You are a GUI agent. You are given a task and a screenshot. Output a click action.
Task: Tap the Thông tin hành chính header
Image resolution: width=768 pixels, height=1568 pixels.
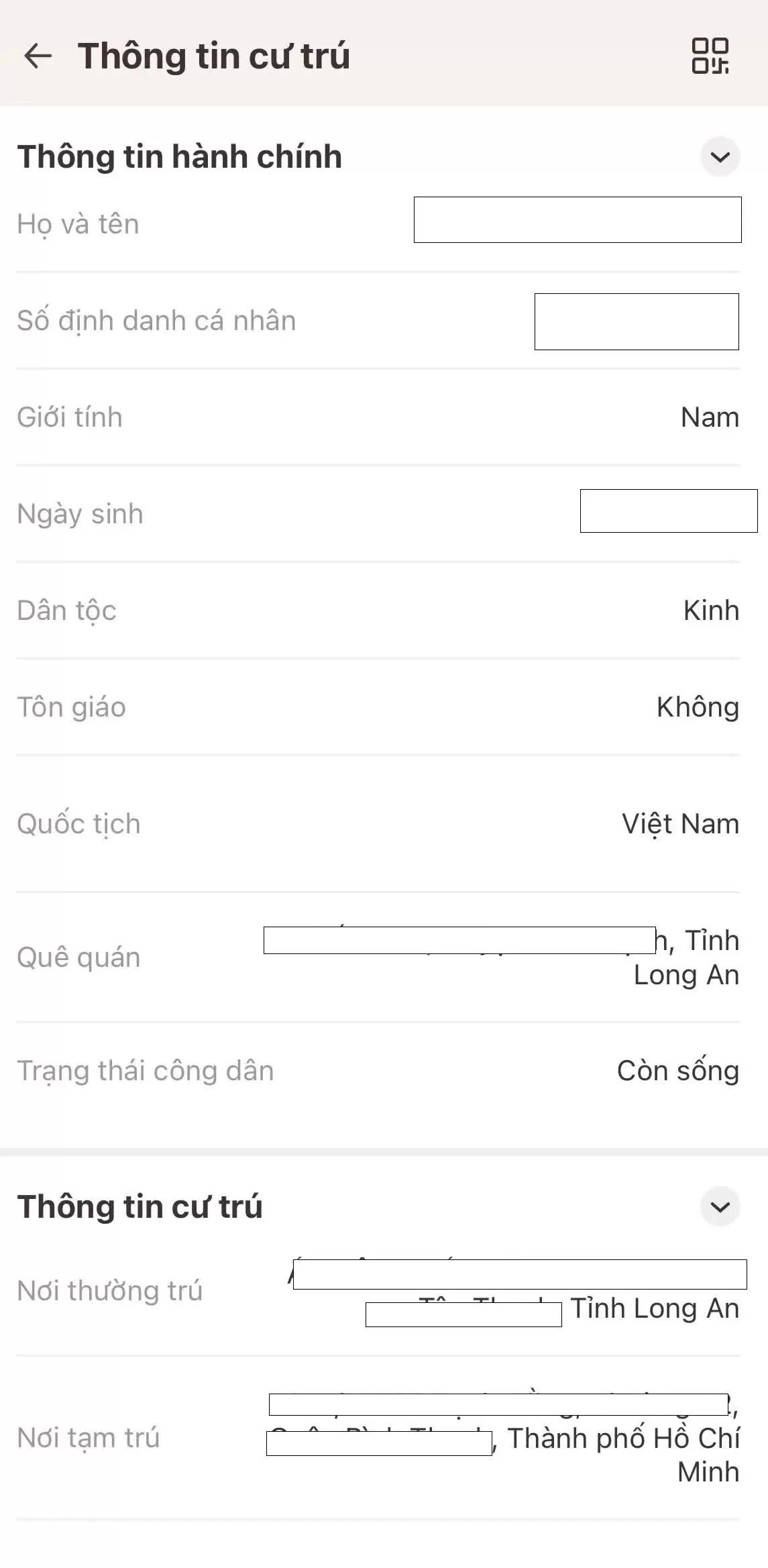[179, 156]
